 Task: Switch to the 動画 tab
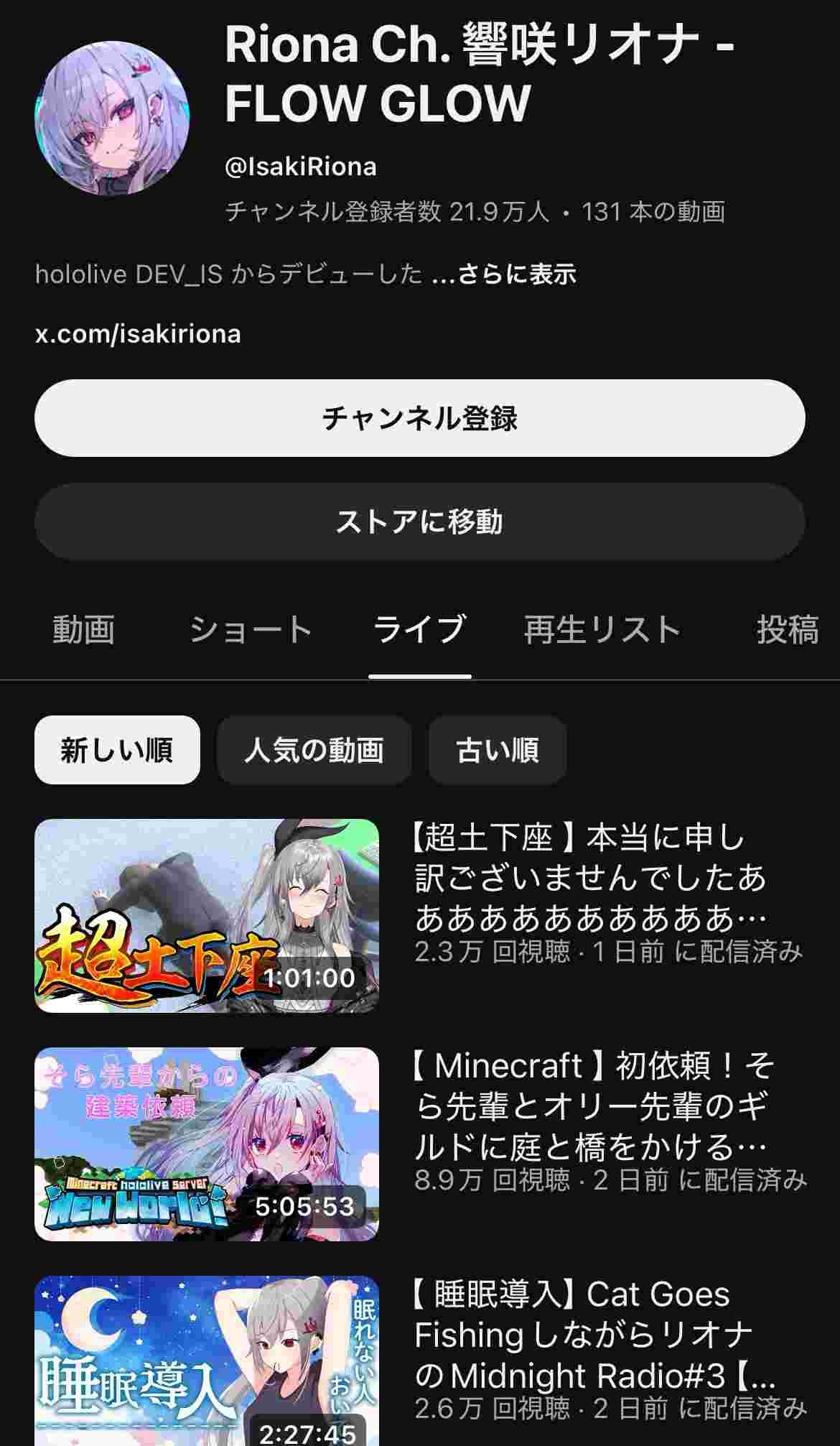[x=83, y=630]
